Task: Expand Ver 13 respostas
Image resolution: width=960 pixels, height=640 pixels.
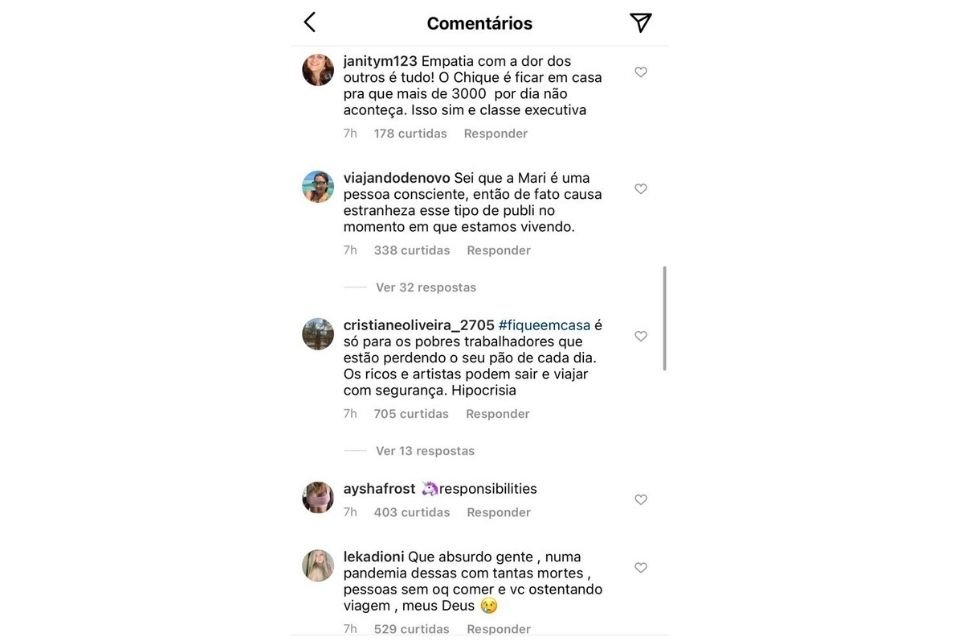Action: coord(425,451)
